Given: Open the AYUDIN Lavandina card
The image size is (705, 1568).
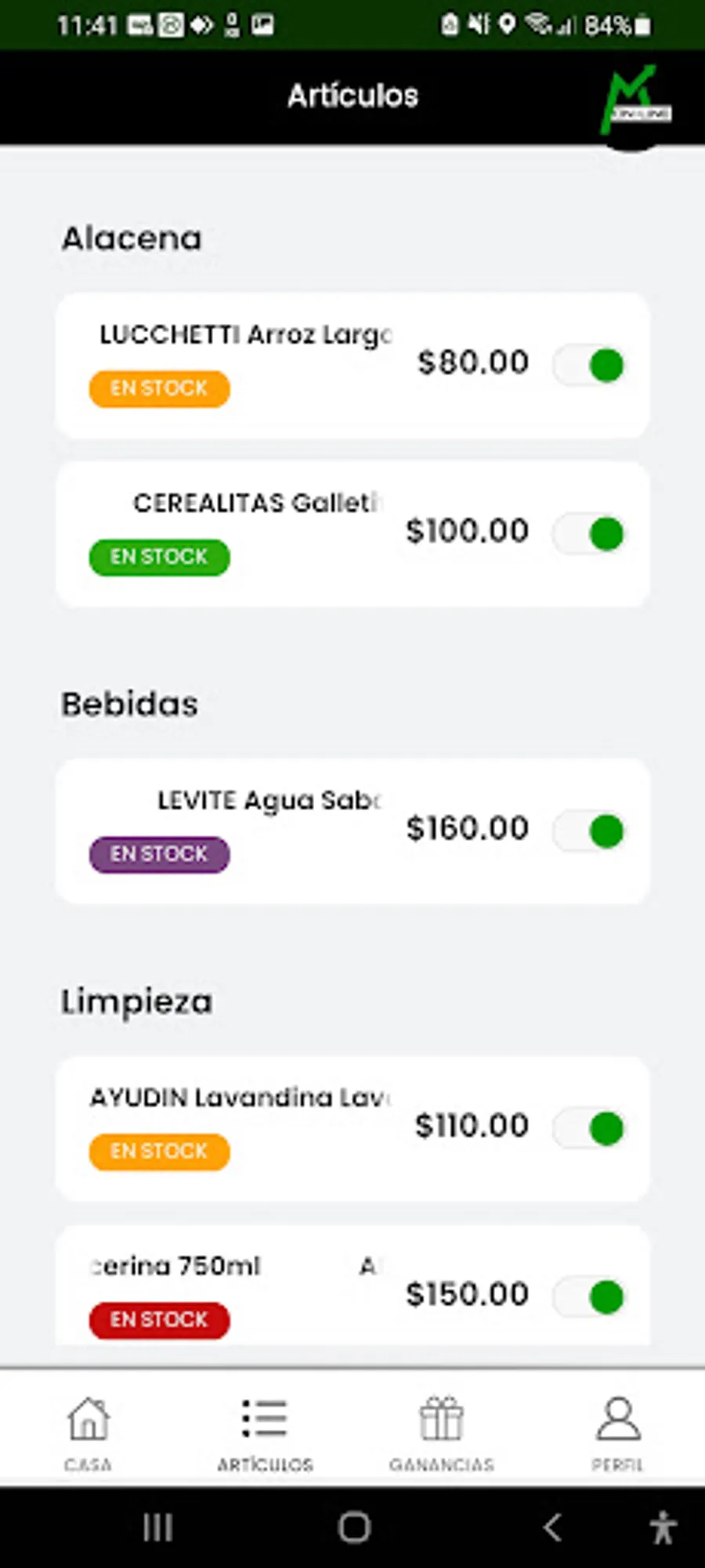Looking at the screenshot, I should 352,1128.
